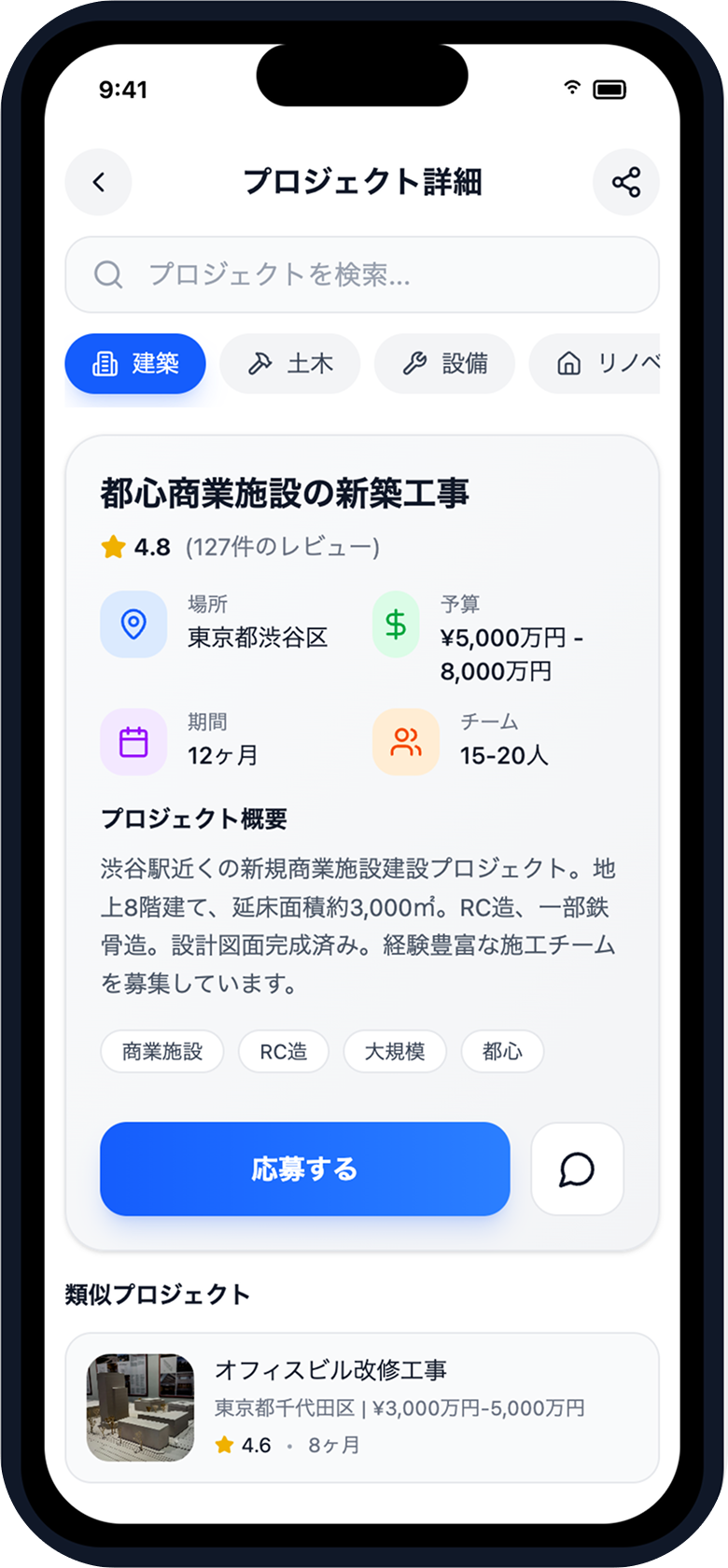The width and height of the screenshot is (728, 1568).
Task: Tap the プロジェクトを検索 search field
Action: point(361,274)
